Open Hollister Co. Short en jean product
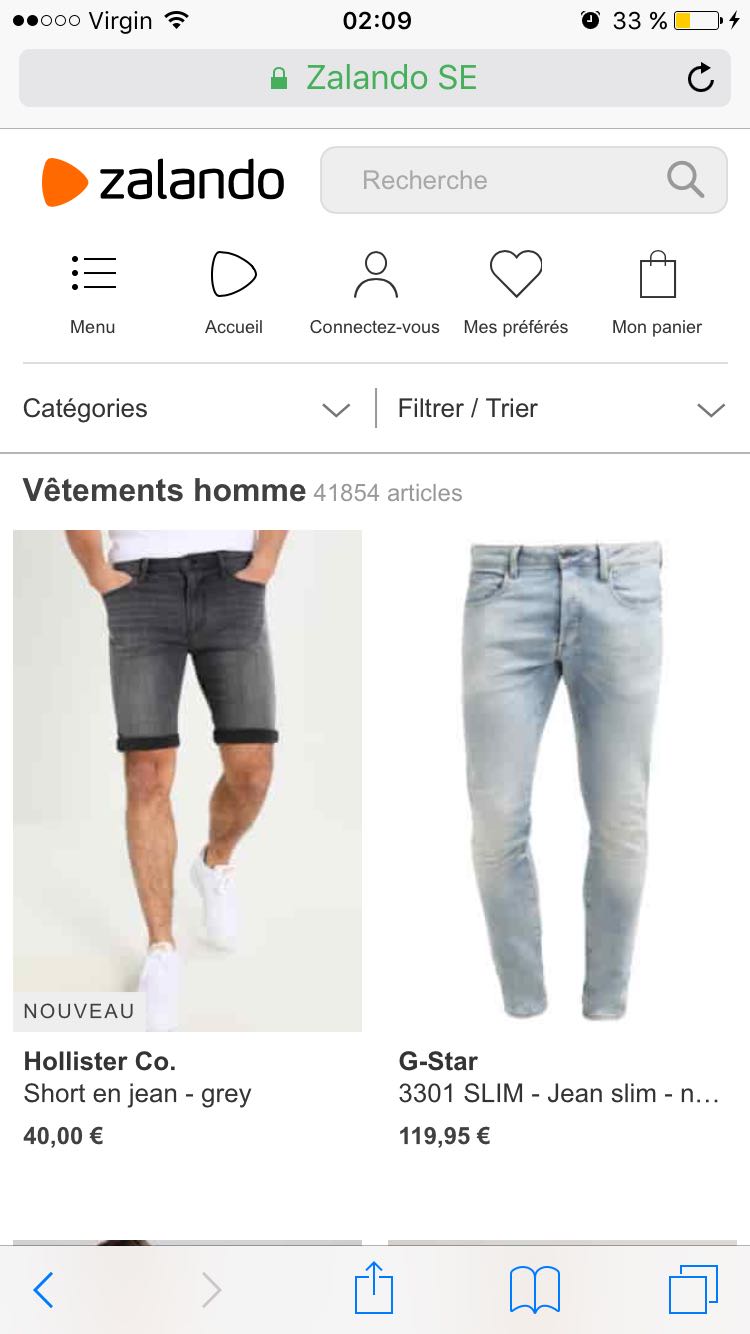This screenshot has width=750, height=1334. click(x=187, y=780)
